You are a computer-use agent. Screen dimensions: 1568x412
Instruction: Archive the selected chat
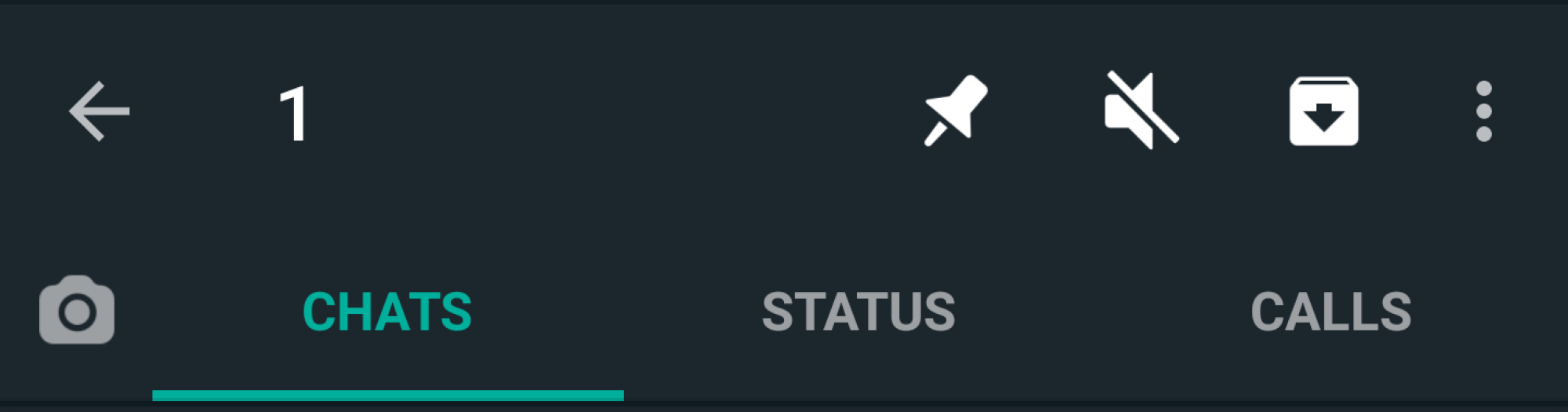pos(1323,111)
